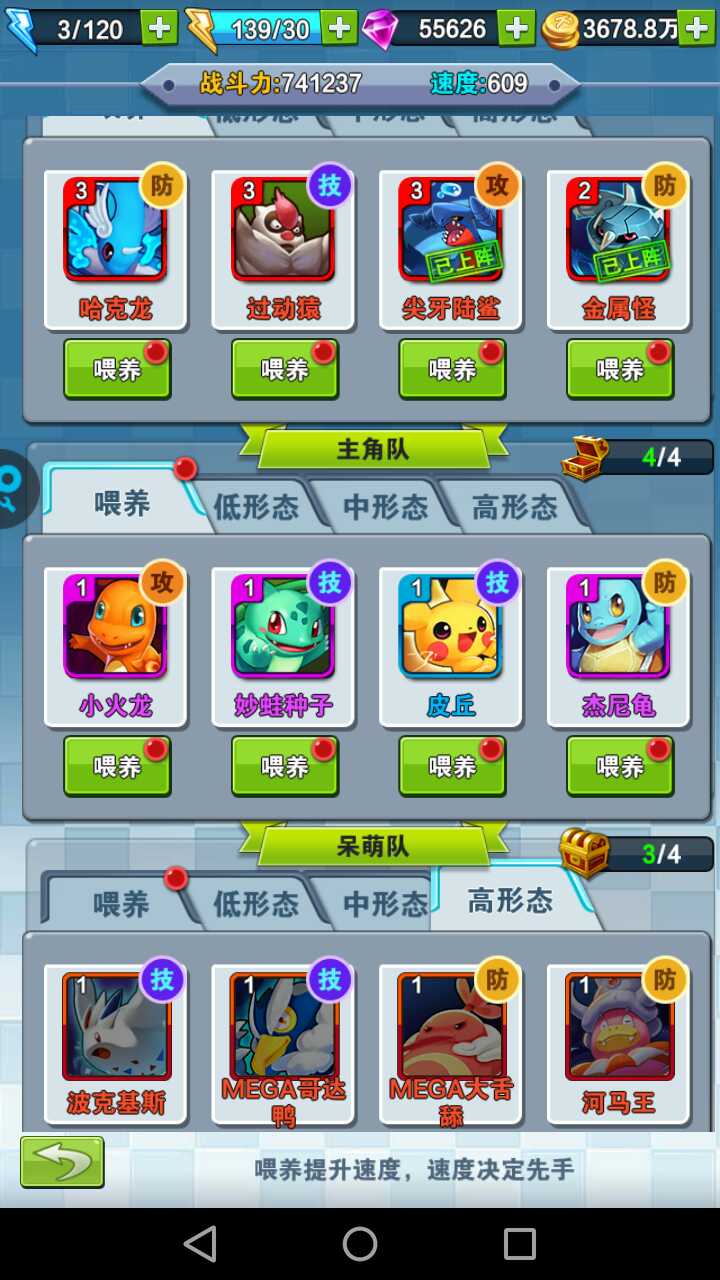Switch 呆萌队 to the 中形态 tab

point(385,905)
